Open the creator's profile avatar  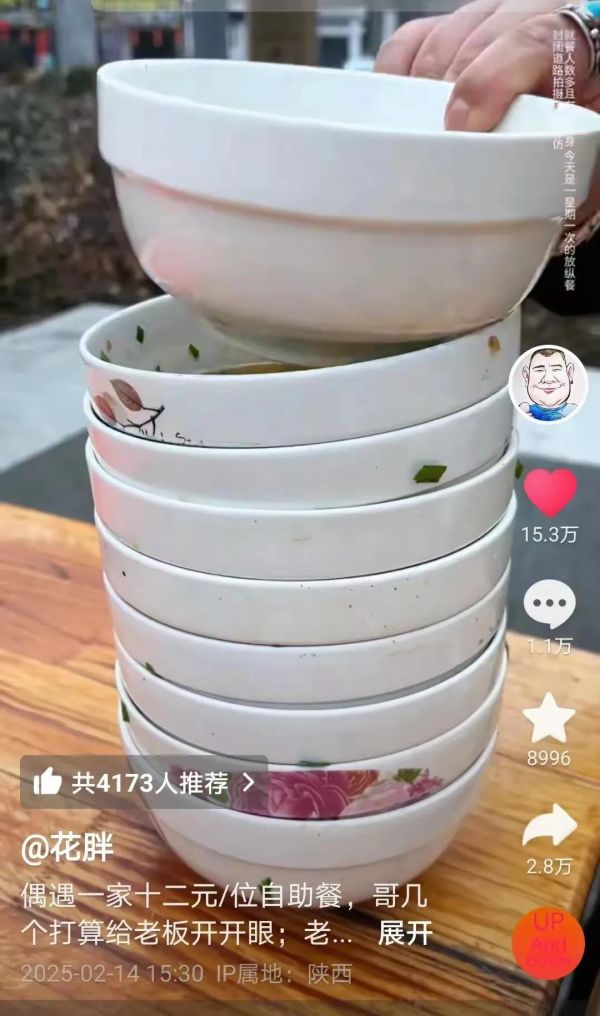point(547,384)
